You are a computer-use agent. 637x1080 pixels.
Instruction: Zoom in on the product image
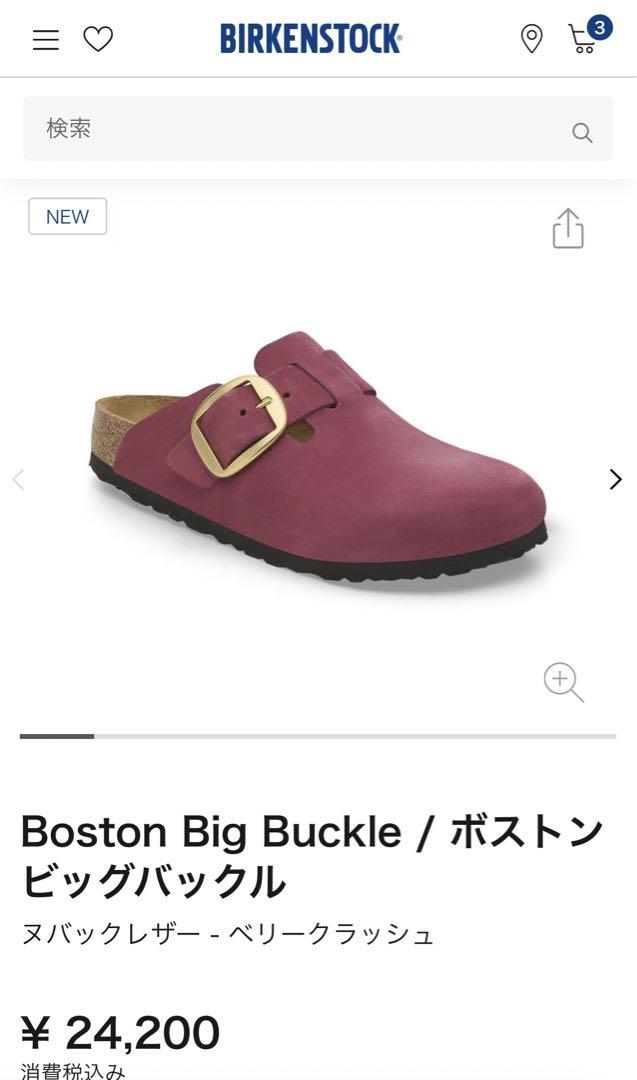563,682
